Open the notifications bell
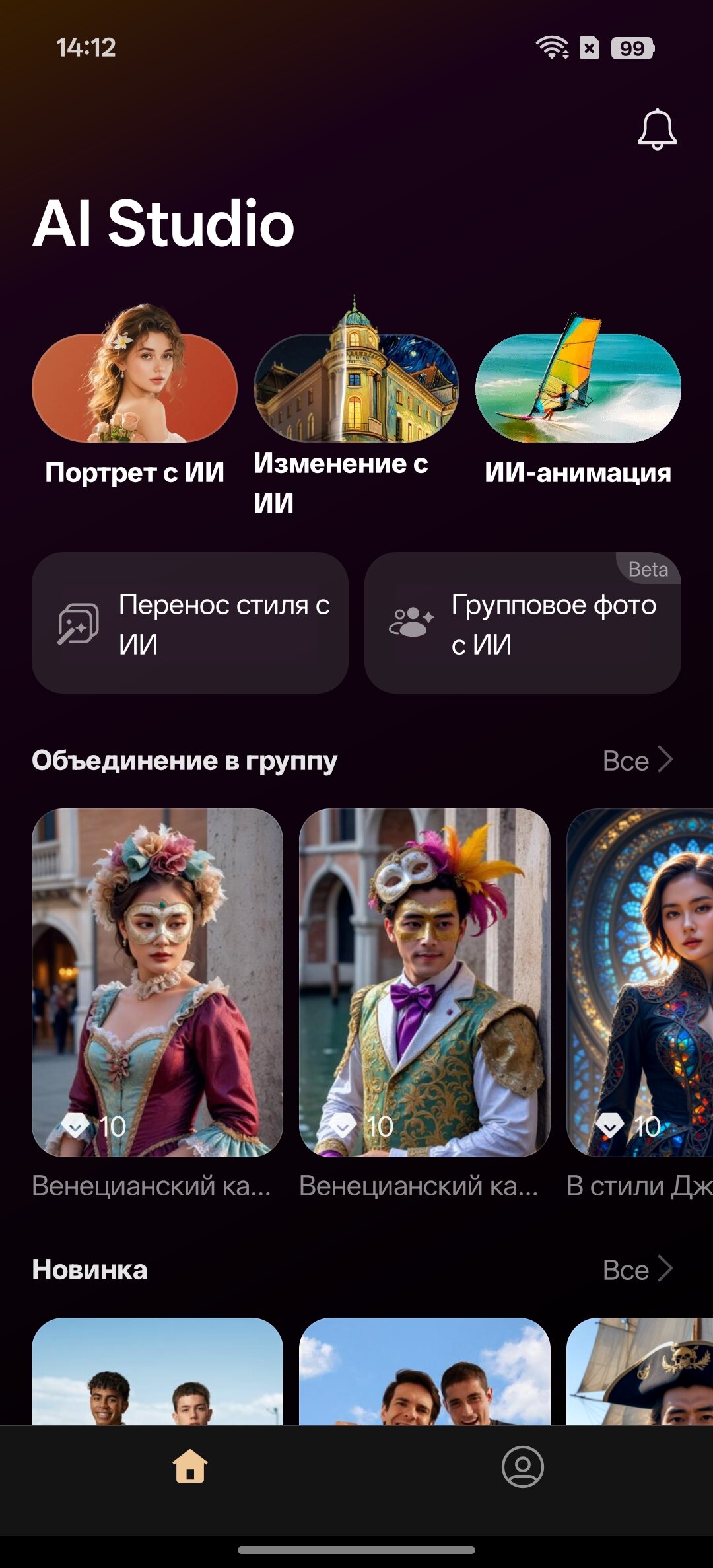The image size is (713, 1568). (x=657, y=129)
